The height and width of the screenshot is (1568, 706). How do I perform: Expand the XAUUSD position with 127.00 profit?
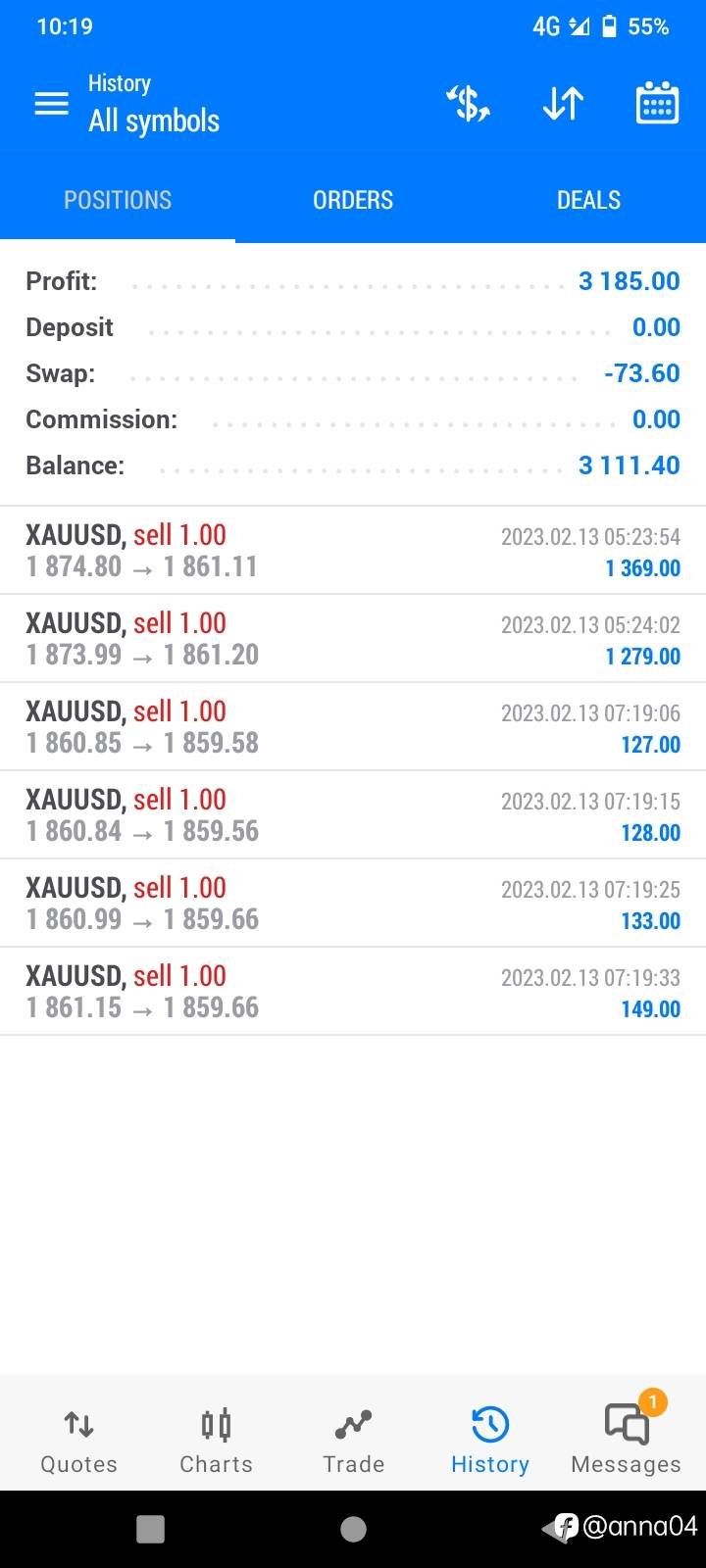(353, 727)
